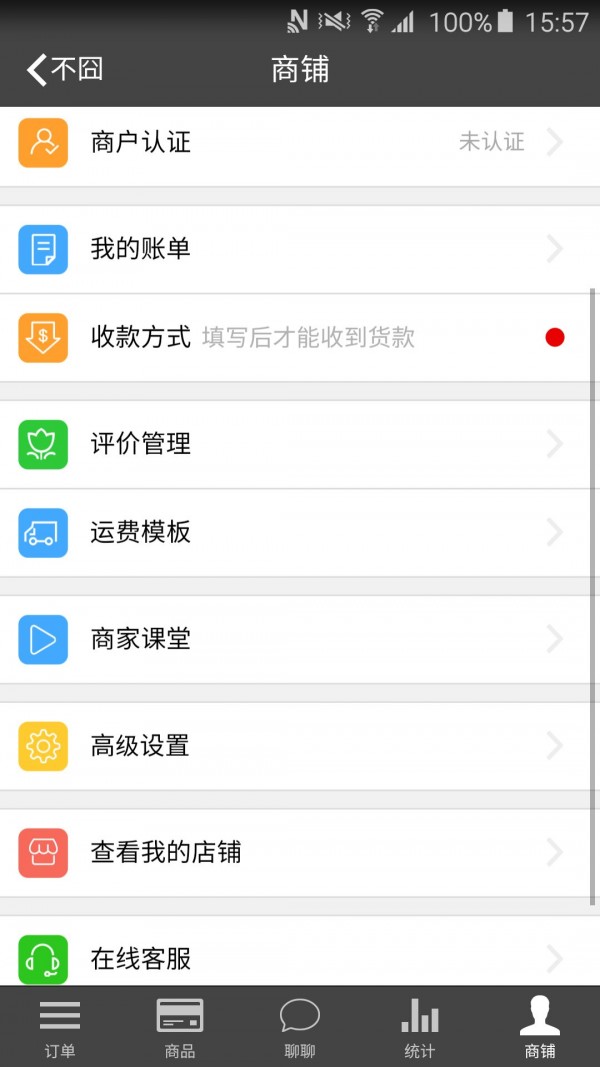The image size is (600, 1067).
Task: Open 评价管理 review management
Action: click(x=300, y=444)
